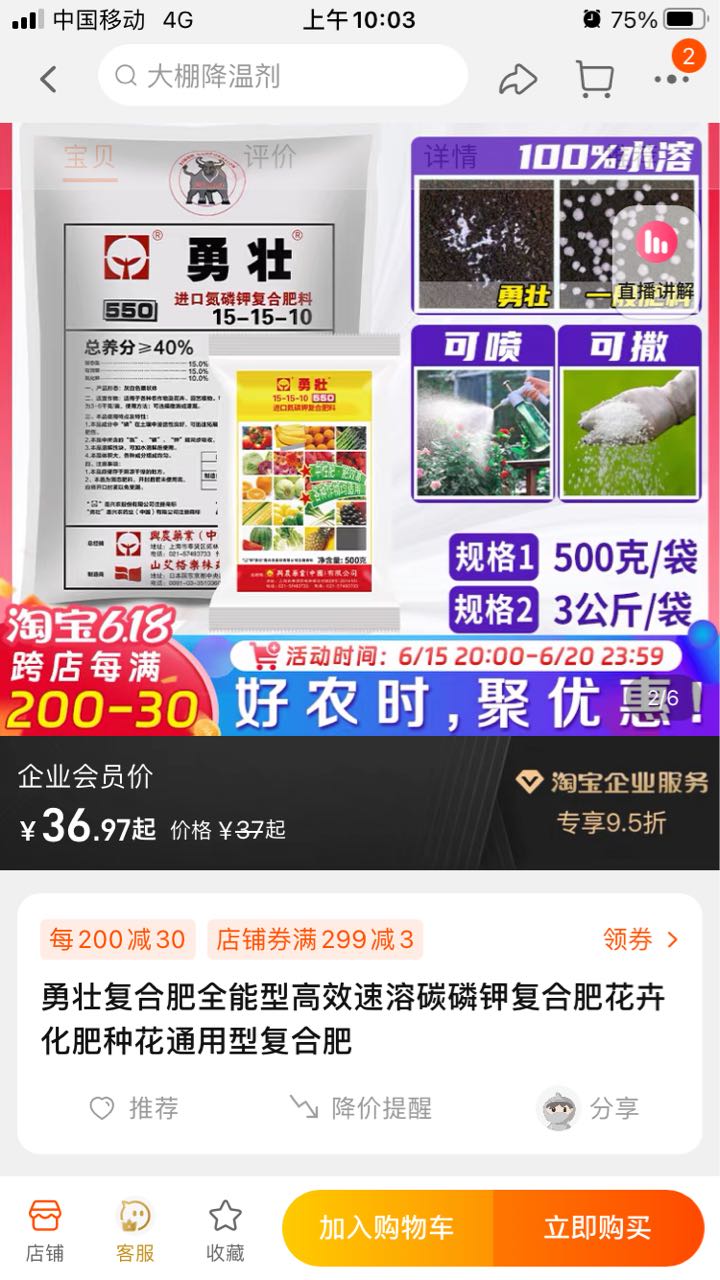Buy now with 立即购买
720x1280 pixels.
[598, 1228]
